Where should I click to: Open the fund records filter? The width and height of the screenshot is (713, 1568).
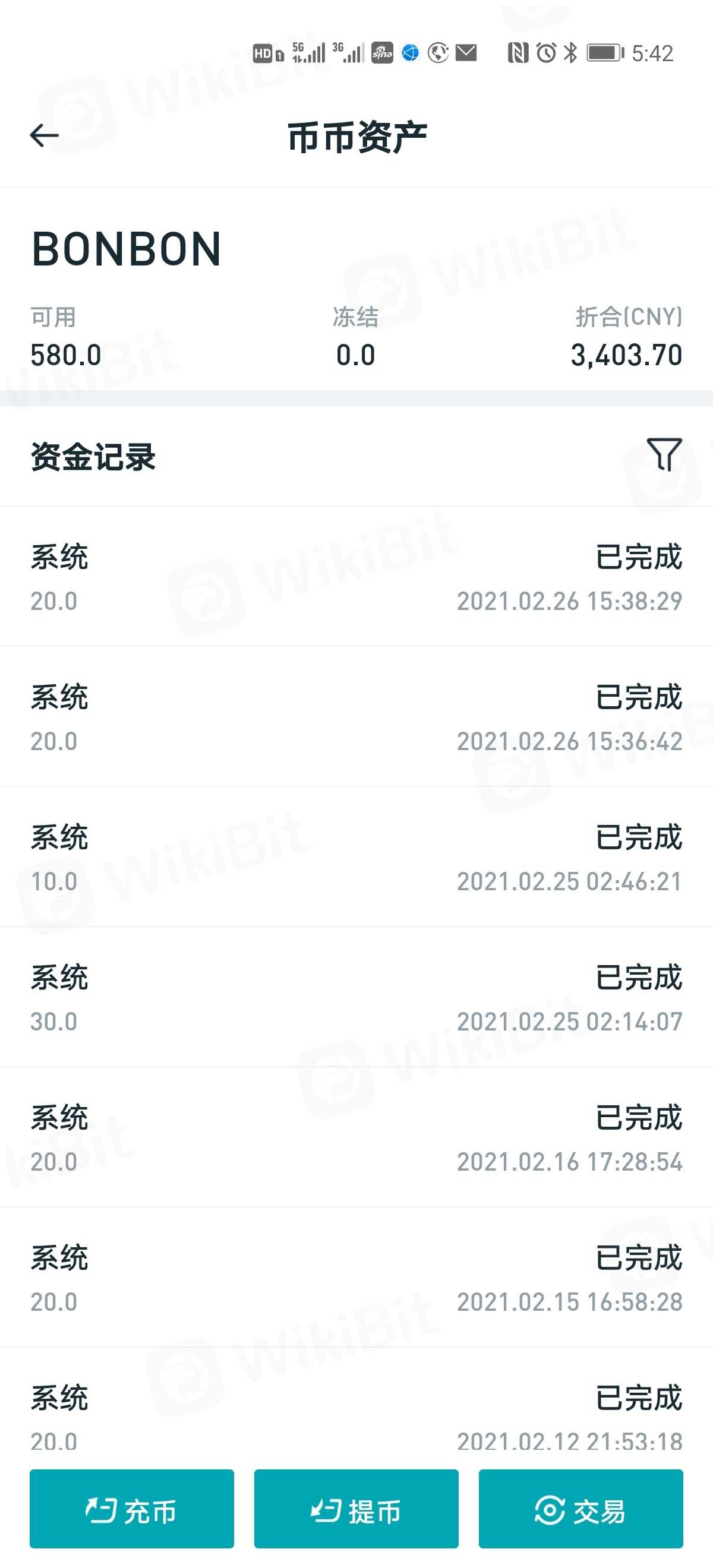click(663, 455)
